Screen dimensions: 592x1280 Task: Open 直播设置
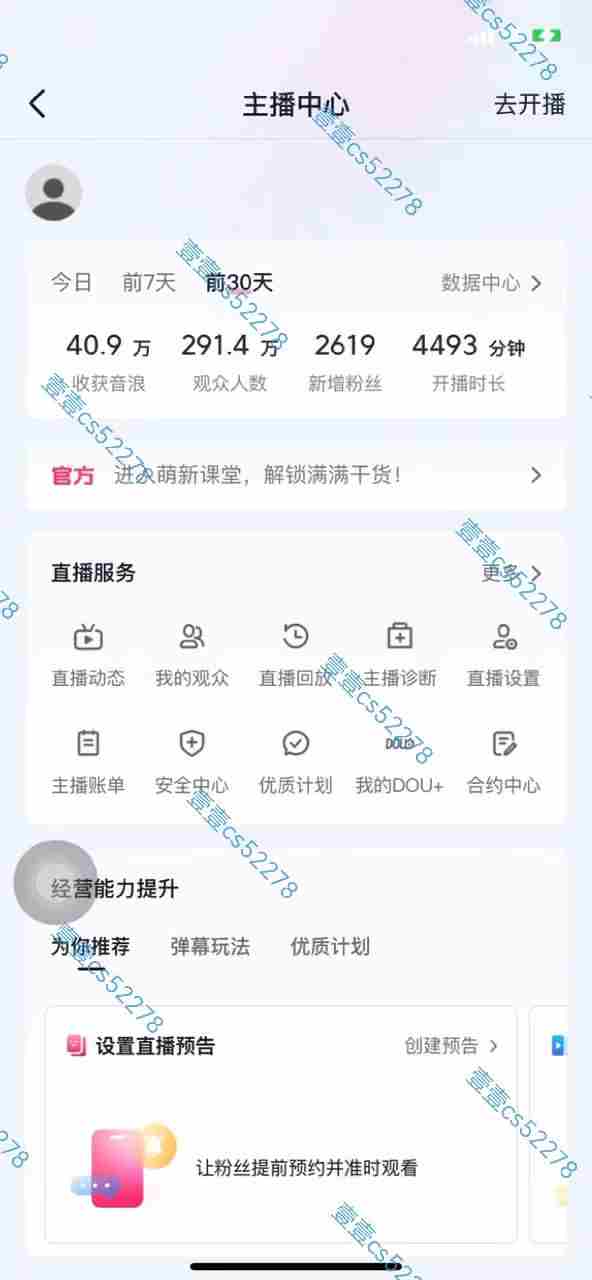(x=504, y=655)
